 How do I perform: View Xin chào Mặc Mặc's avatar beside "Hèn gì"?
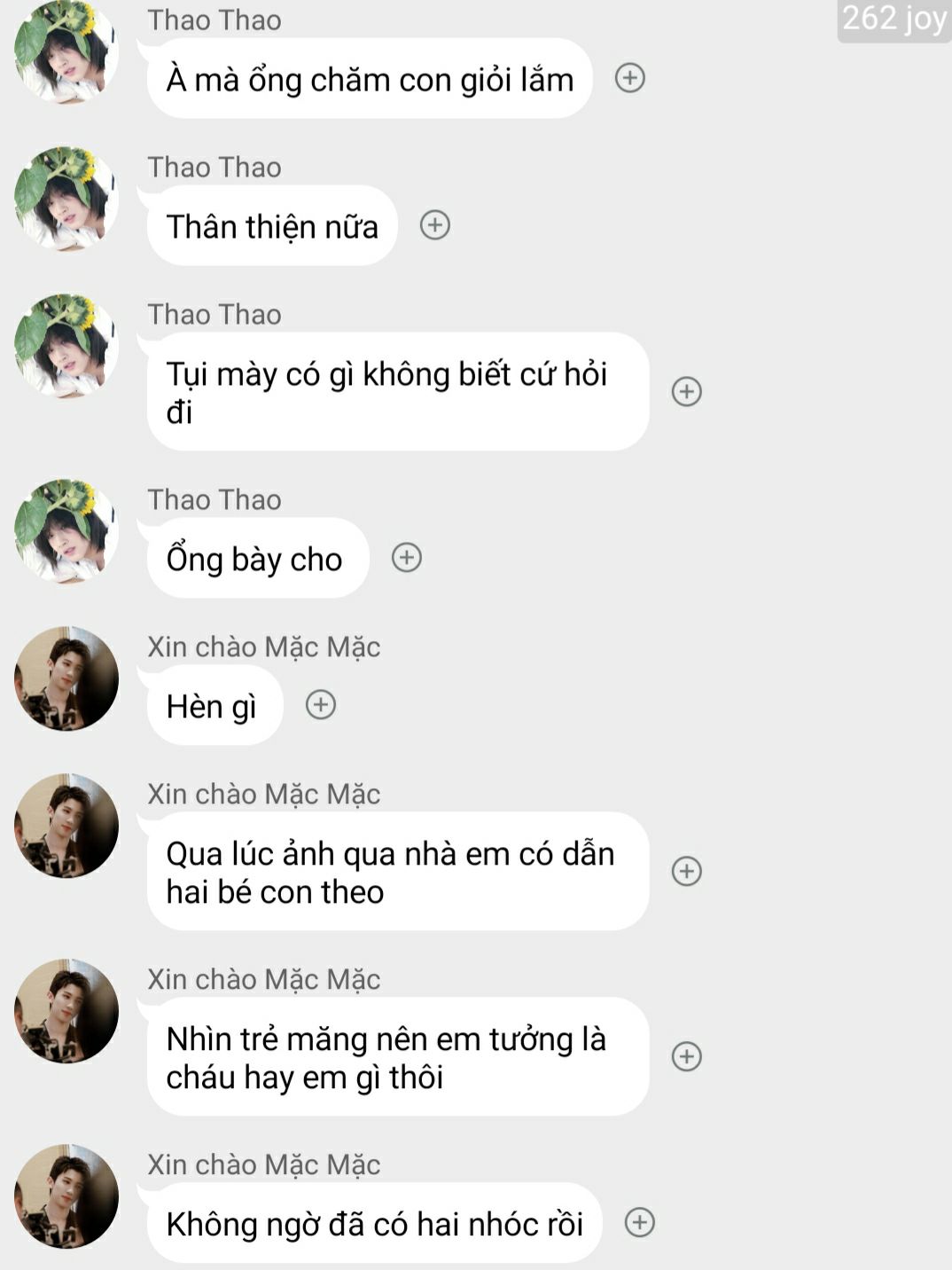click(66, 678)
